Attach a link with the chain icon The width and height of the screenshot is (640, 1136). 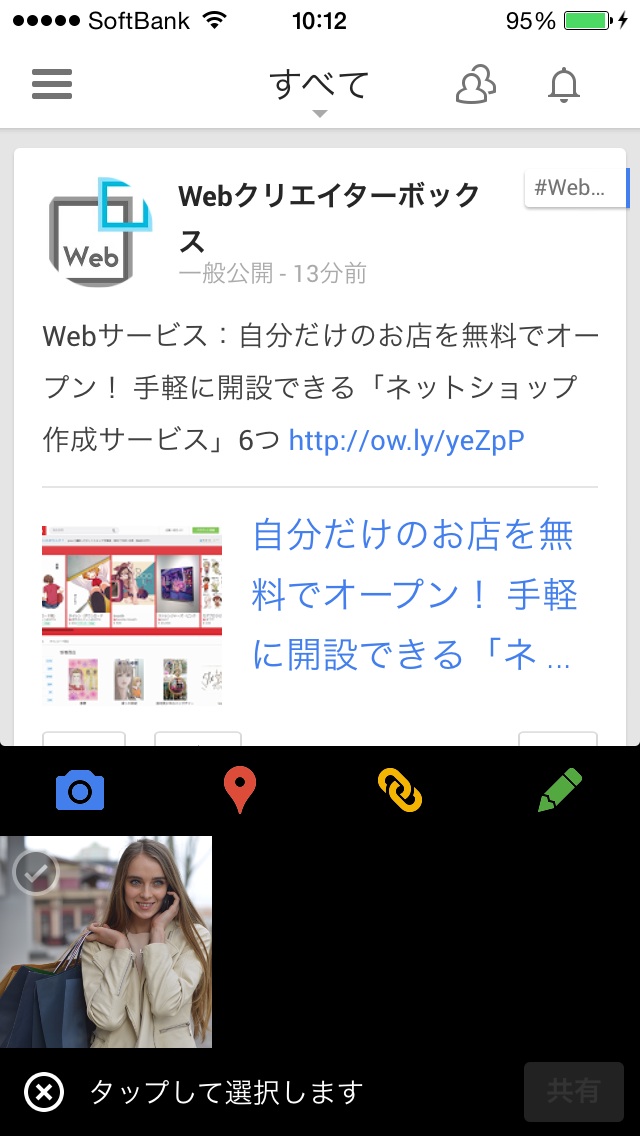(x=400, y=791)
